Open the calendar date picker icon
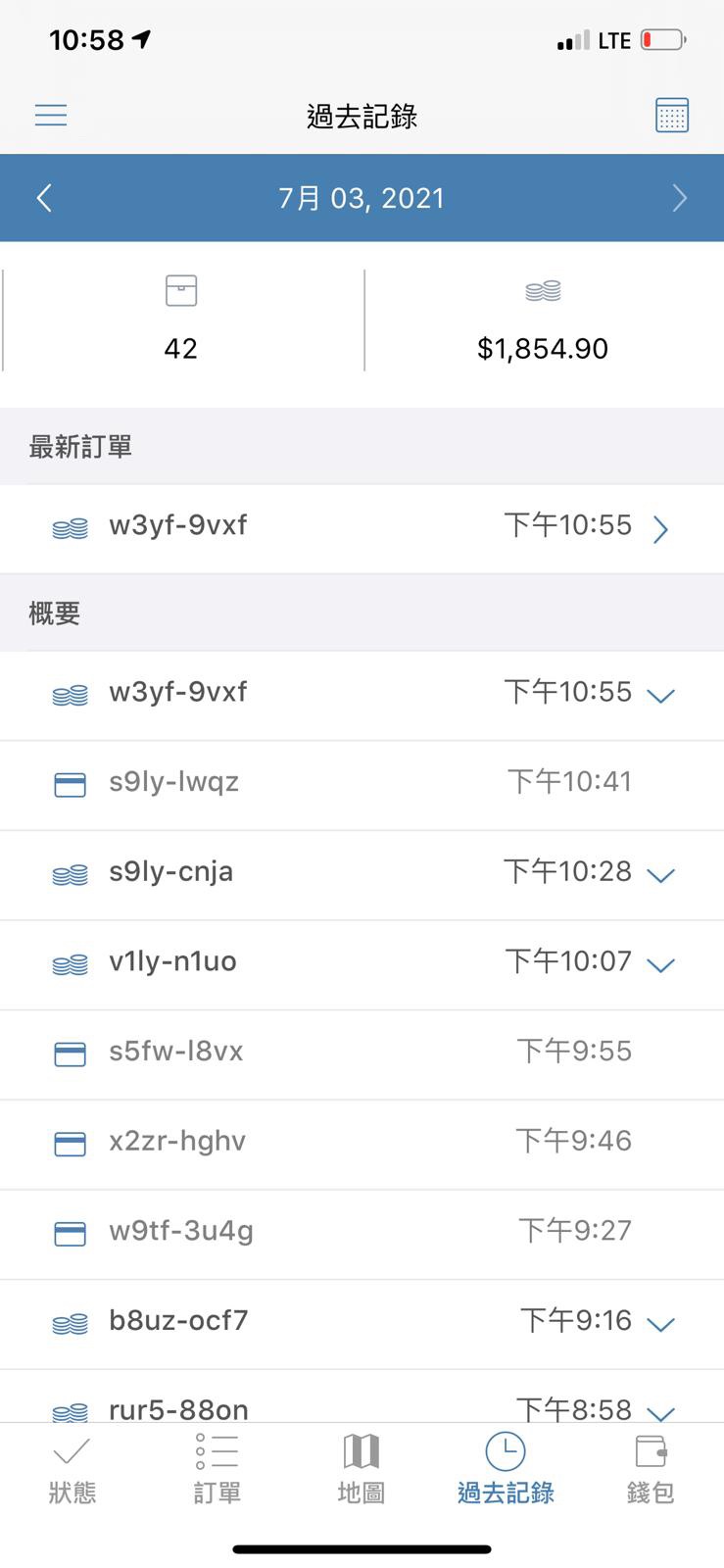Screen dimensions: 724x1568 [672, 116]
